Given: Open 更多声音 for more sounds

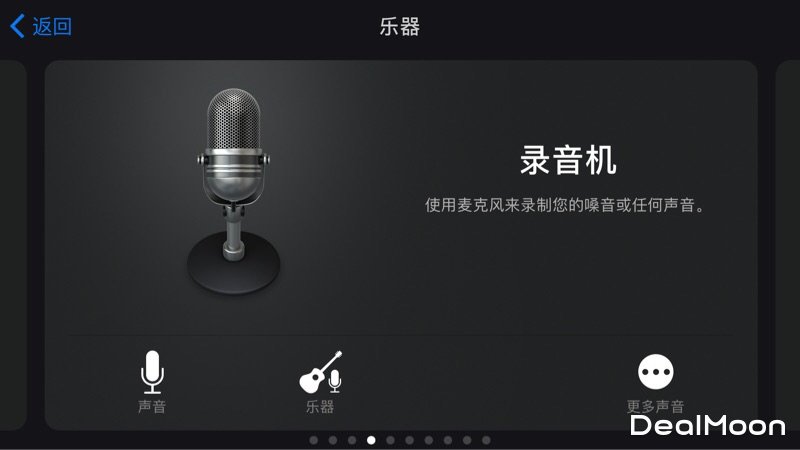Looking at the screenshot, I should tap(655, 381).
